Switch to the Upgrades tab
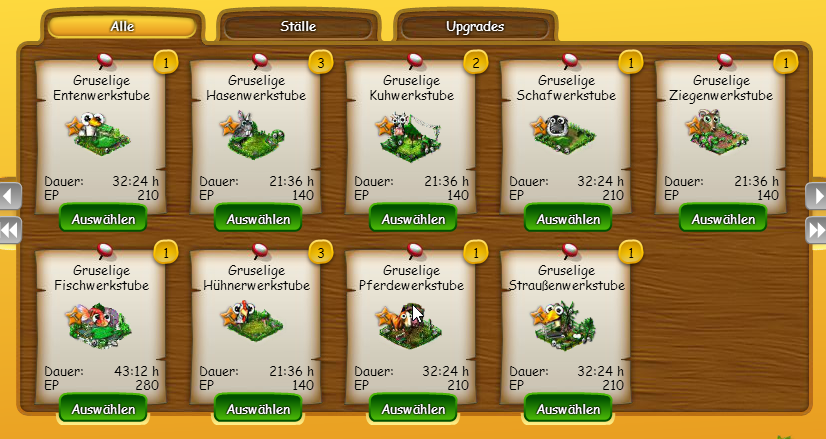Screen dimensions: 826x439 coord(475,27)
